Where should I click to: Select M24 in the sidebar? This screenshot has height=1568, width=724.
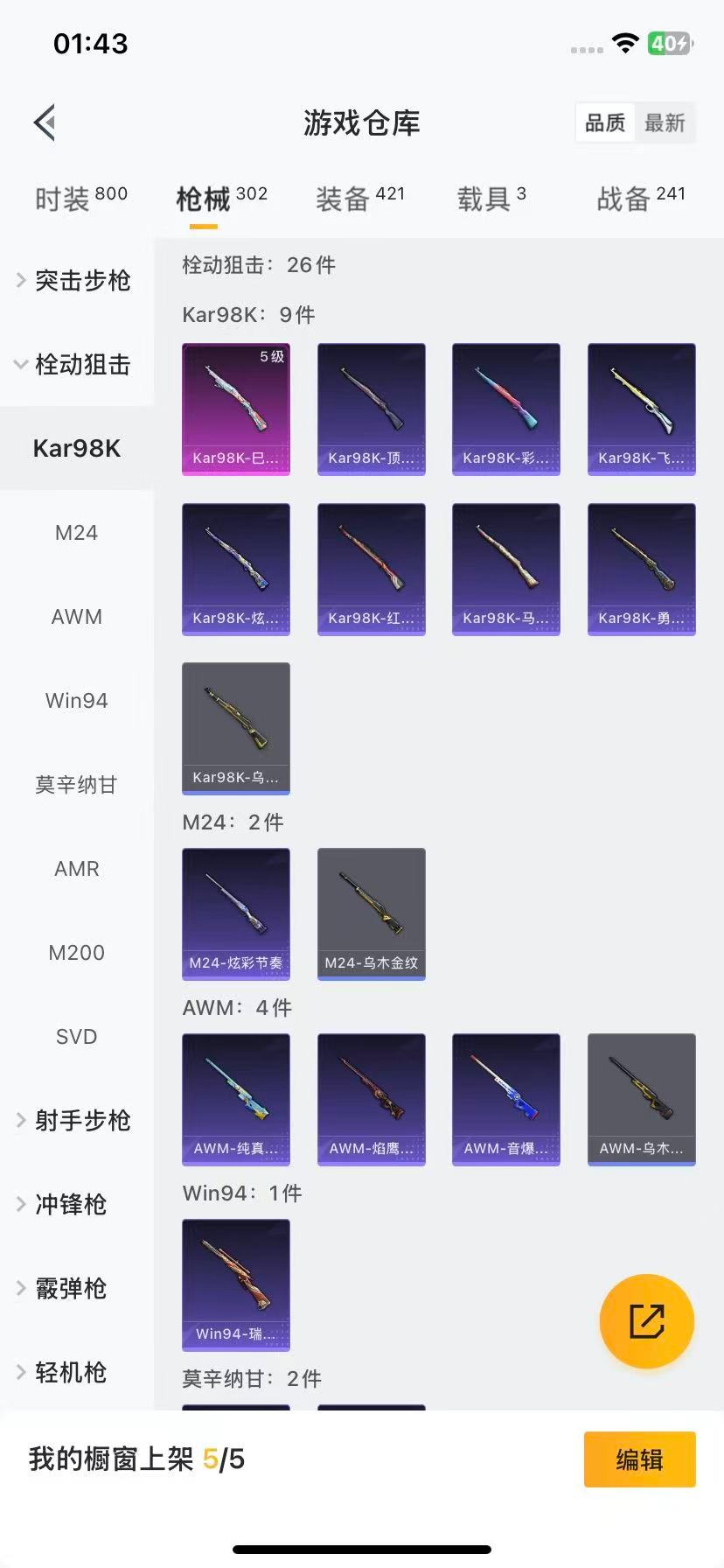click(76, 533)
